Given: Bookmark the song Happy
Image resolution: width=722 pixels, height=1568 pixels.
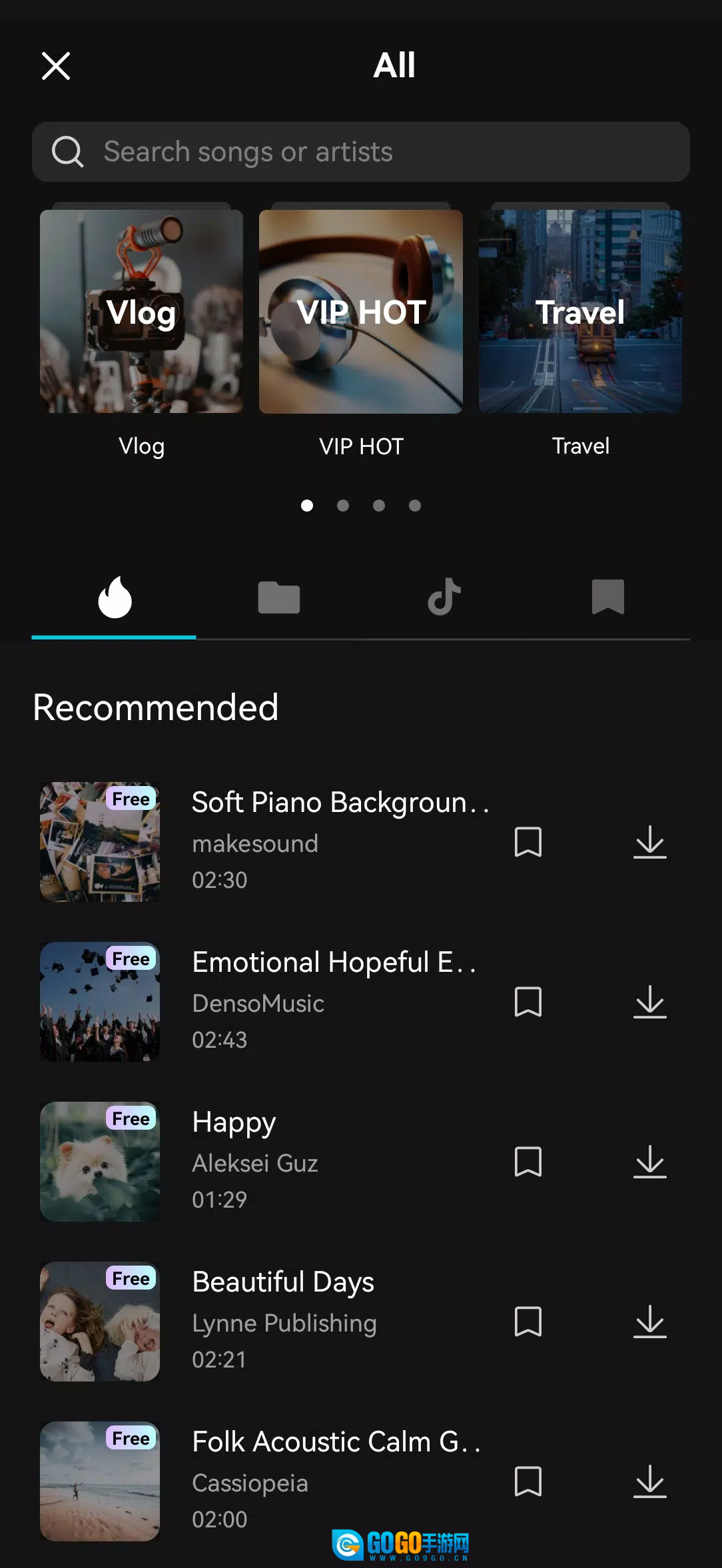Looking at the screenshot, I should pyautogui.click(x=528, y=1162).
